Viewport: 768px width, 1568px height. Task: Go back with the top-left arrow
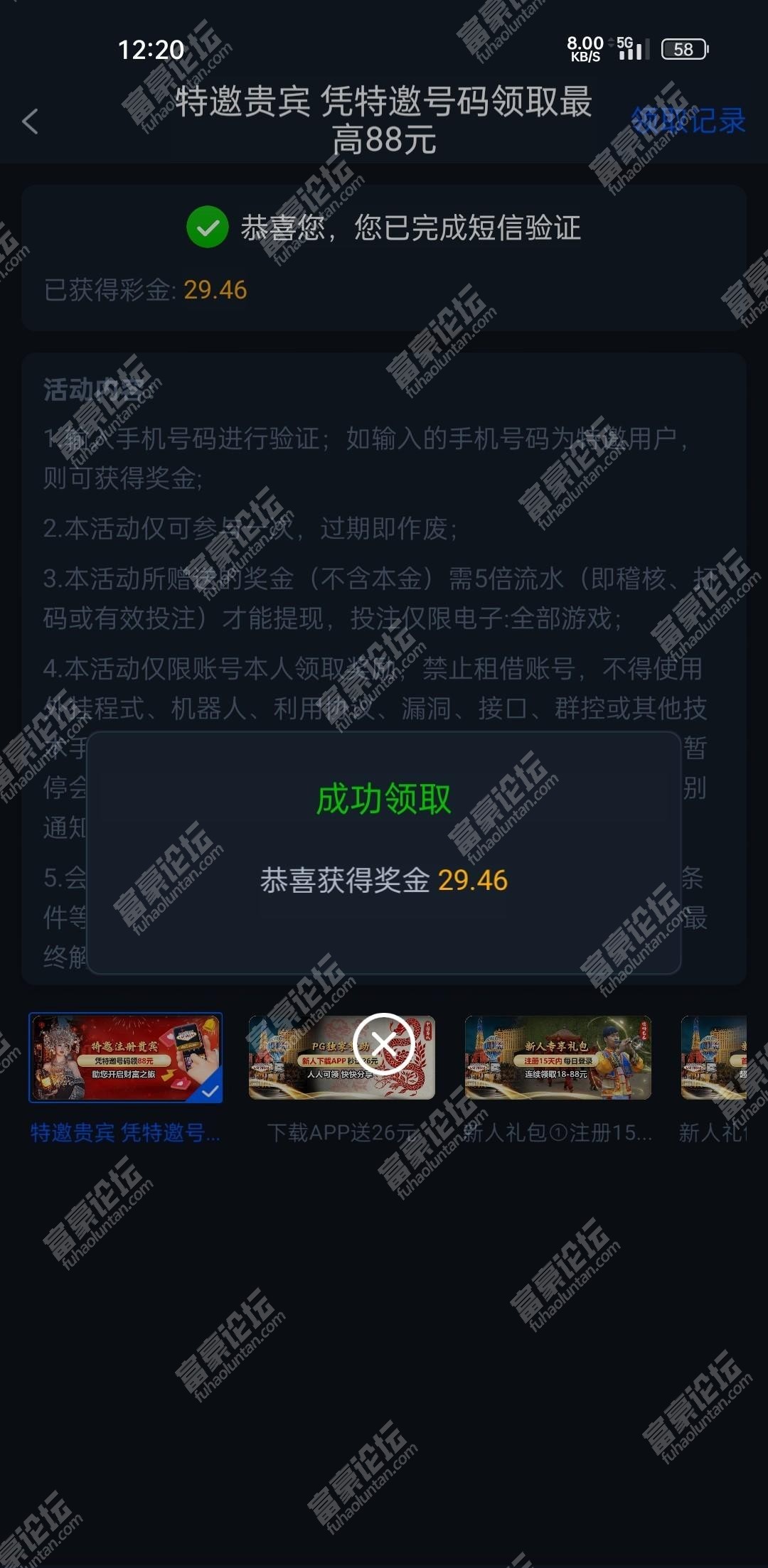30,122
